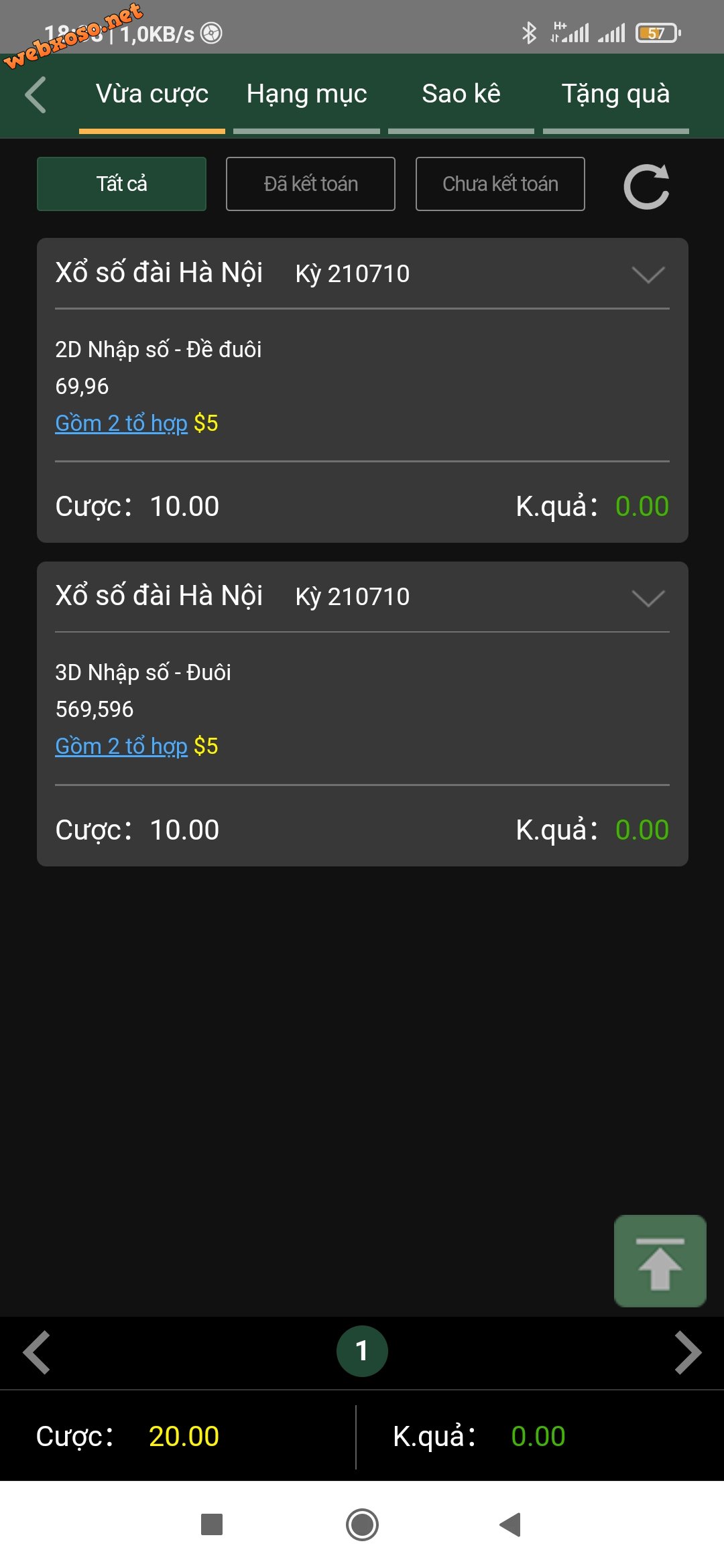Tap the scroll-to-top arrow button

coord(660,1261)
